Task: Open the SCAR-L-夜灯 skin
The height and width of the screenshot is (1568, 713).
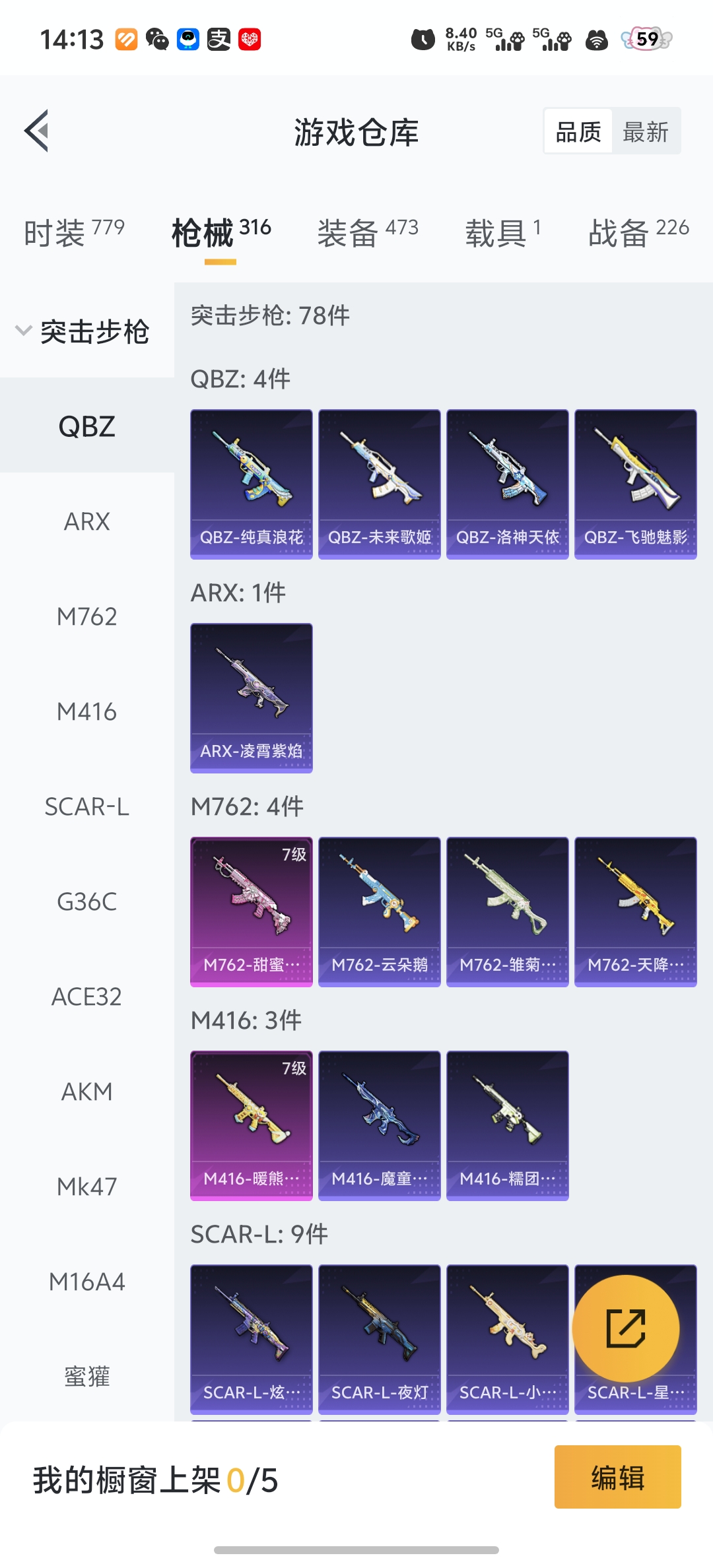Action: click(x=379, y=1339)
